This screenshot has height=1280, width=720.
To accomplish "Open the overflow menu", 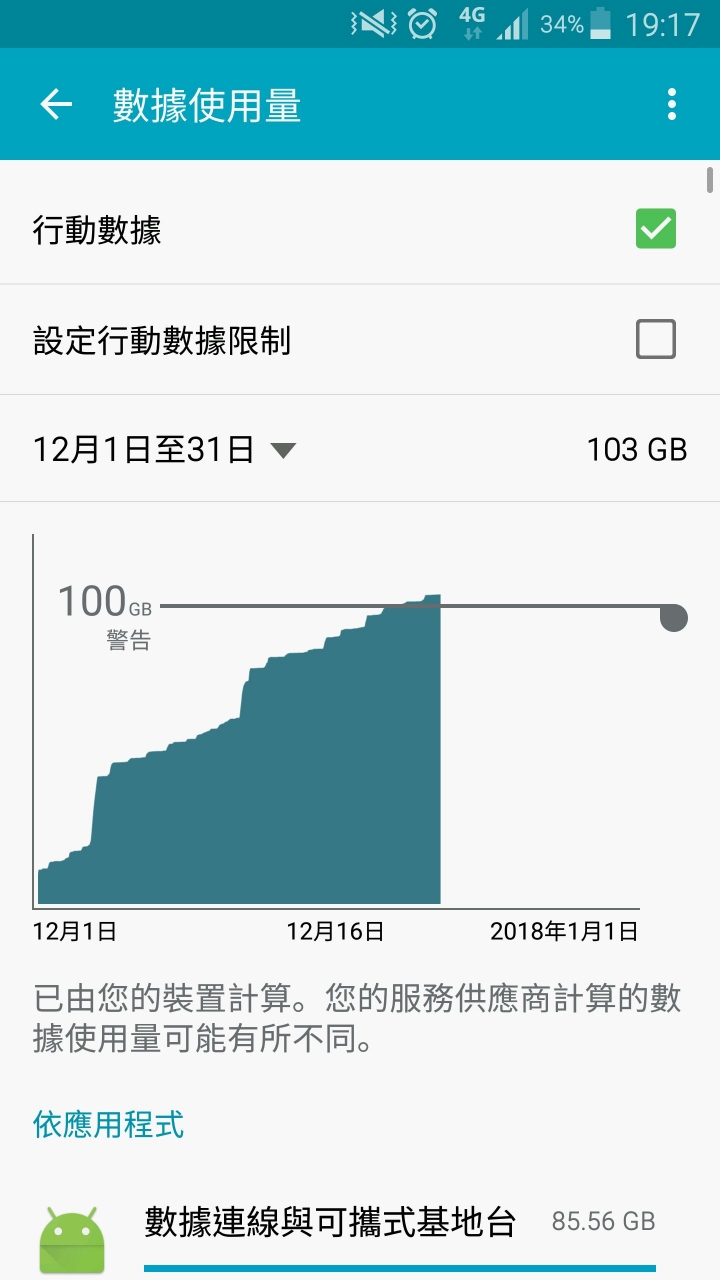I will (672, 104).
